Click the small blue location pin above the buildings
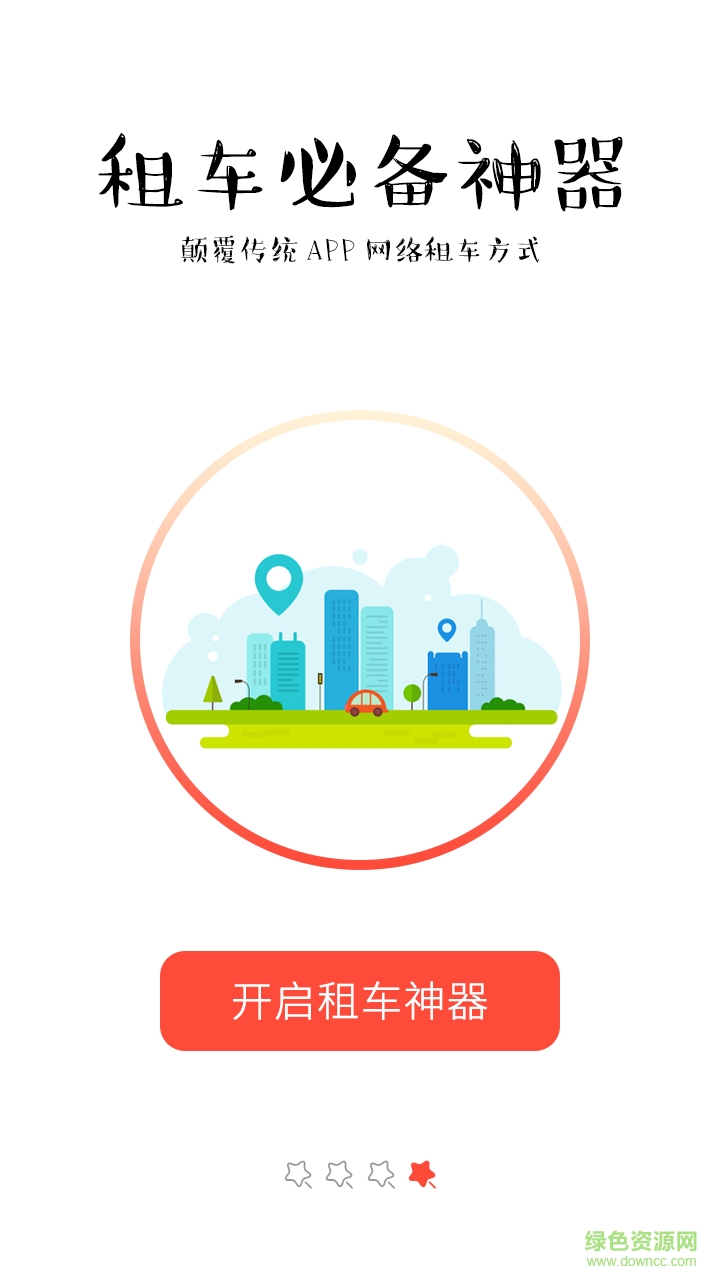720x1280 pixels. [x=447, y=629]
